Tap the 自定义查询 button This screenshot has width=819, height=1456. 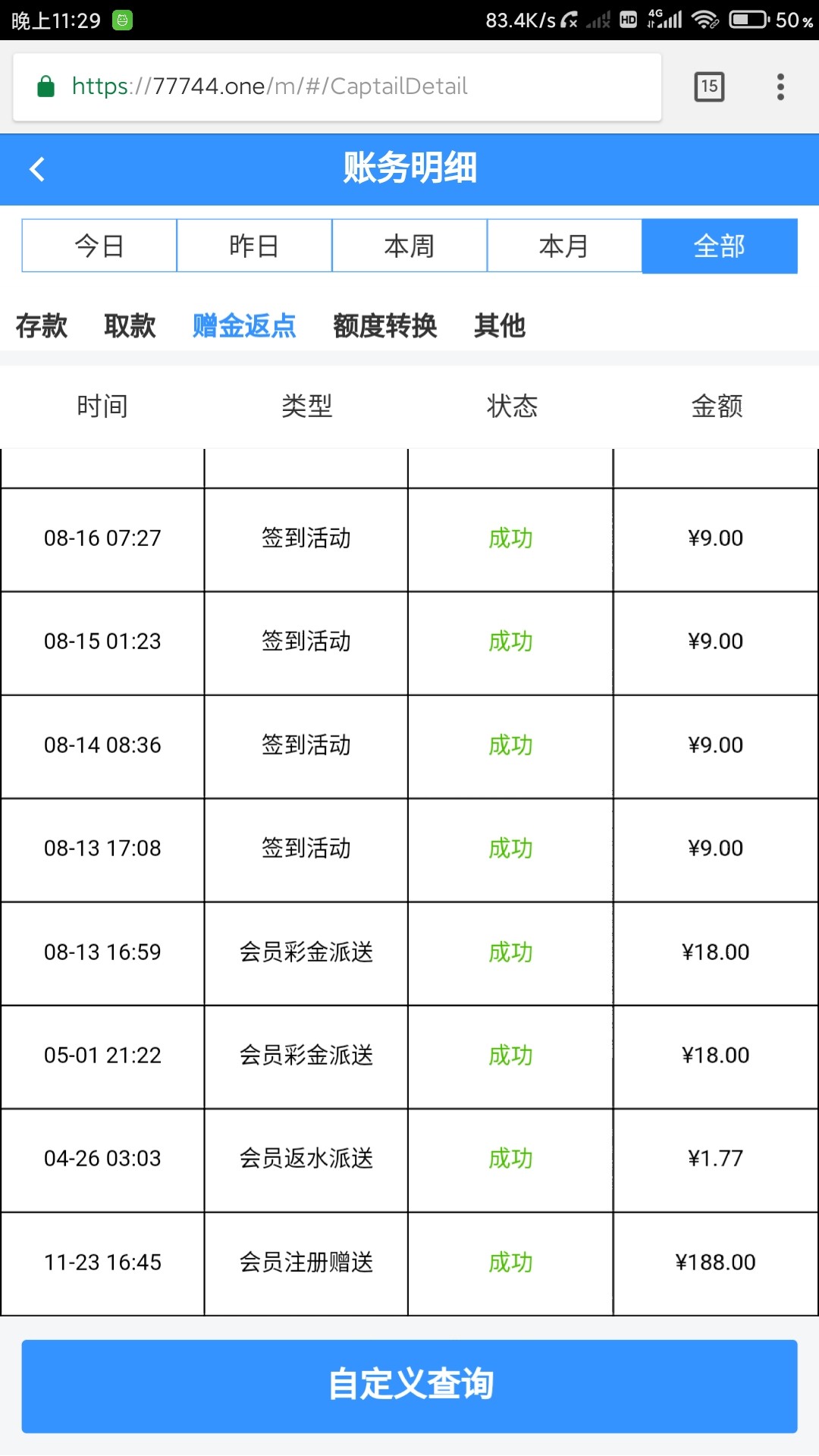[409, 1385]
